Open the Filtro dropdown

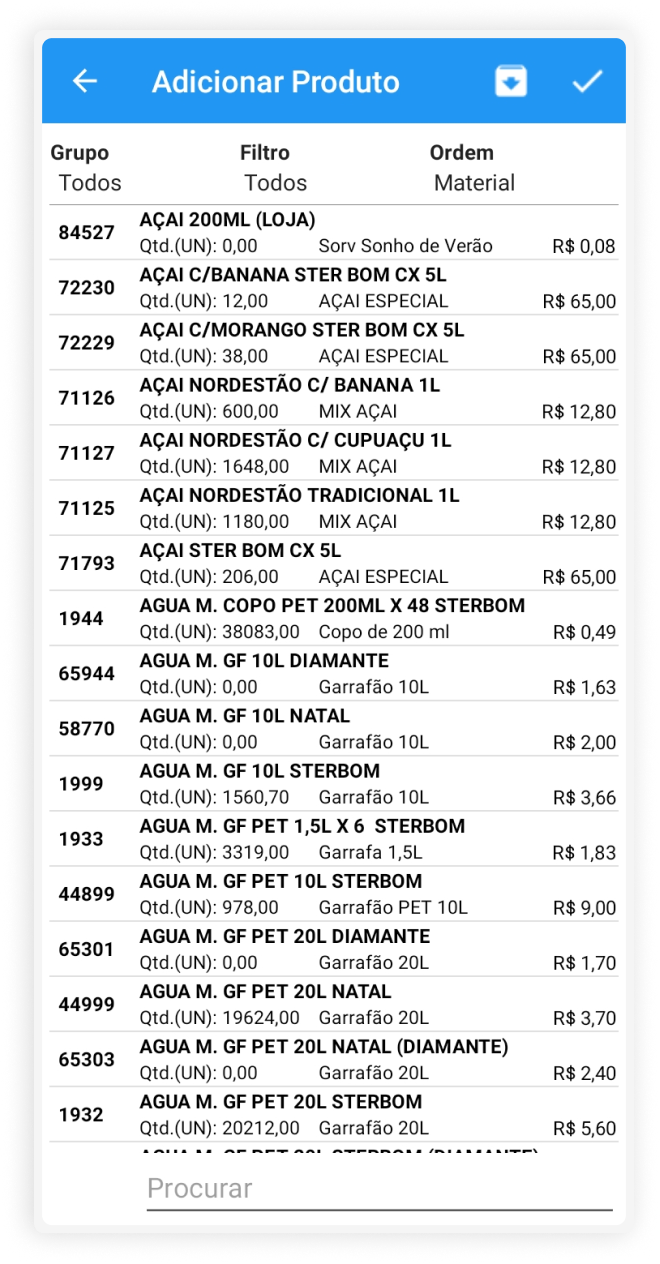pyautogui.click(x=276, y=182)
